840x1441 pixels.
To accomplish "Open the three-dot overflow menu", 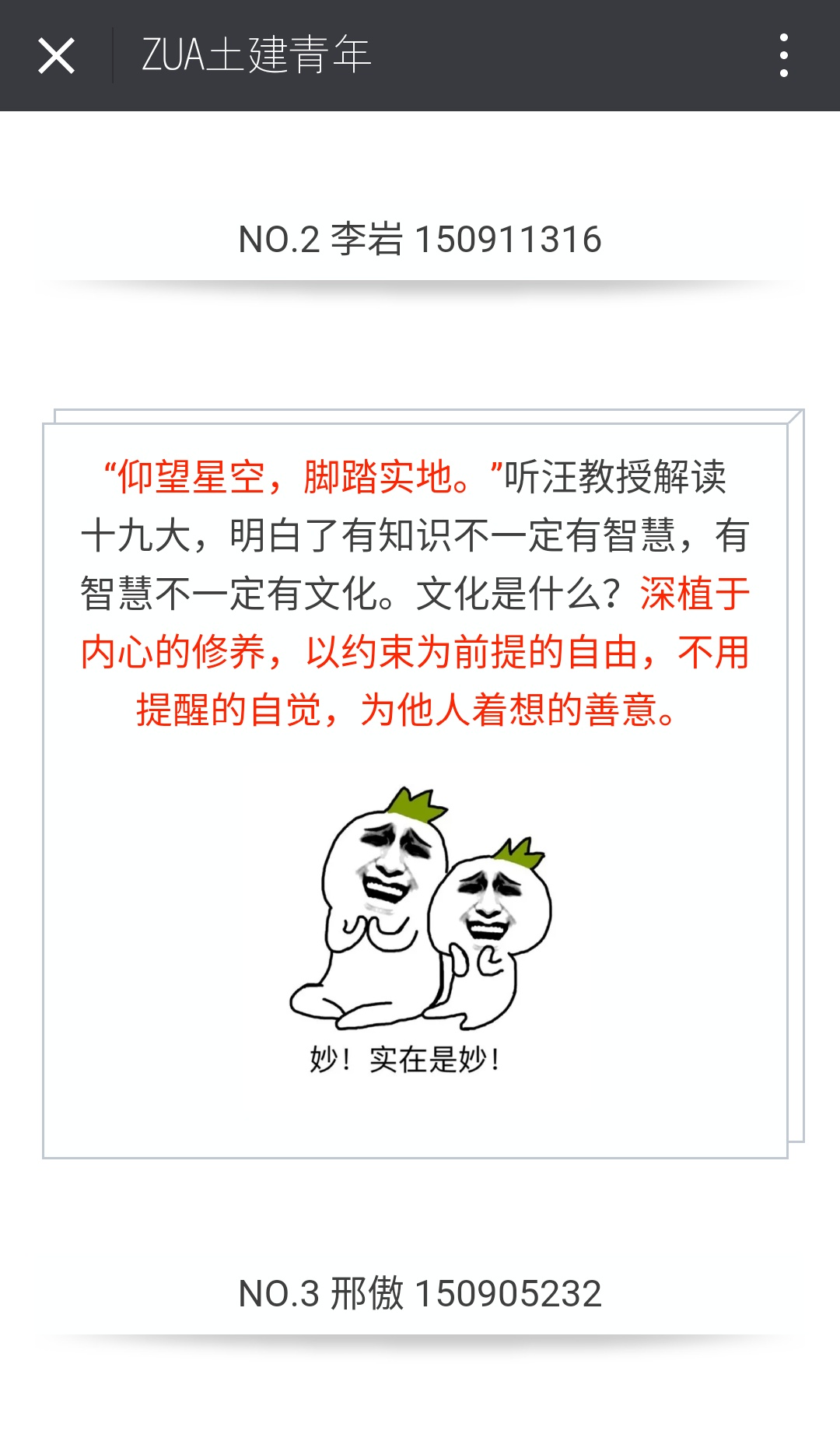I will (x=783, y=55).
